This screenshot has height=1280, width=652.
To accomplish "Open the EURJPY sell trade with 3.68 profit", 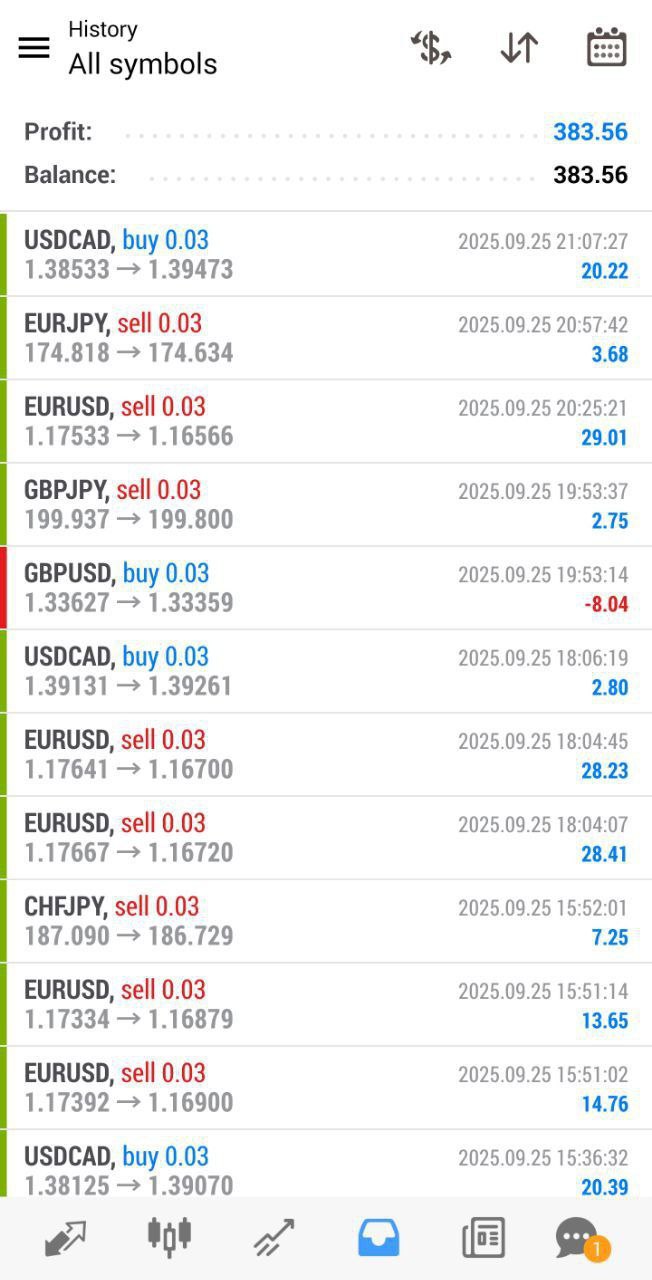I will (x=326, y=338).
